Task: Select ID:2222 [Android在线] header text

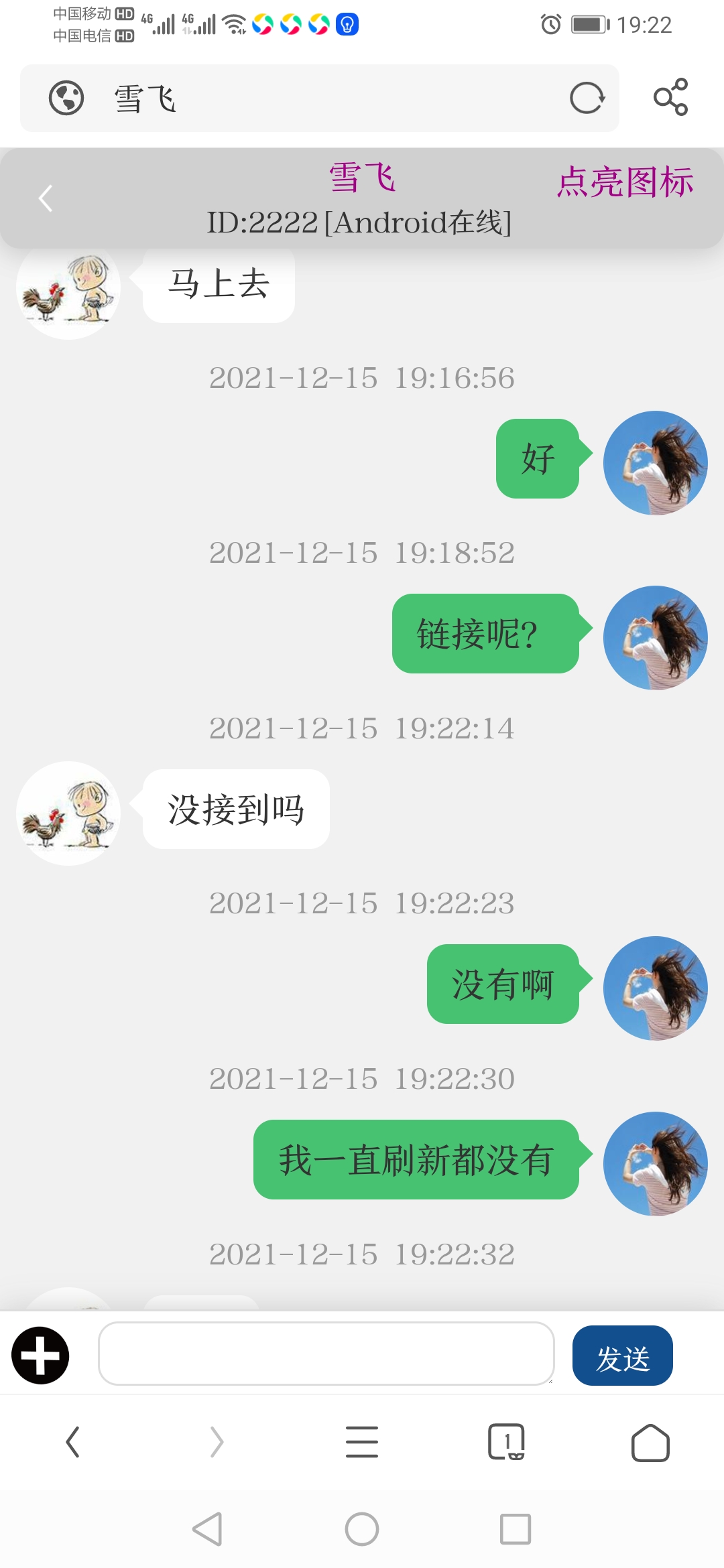Action: tap(361, 223)
